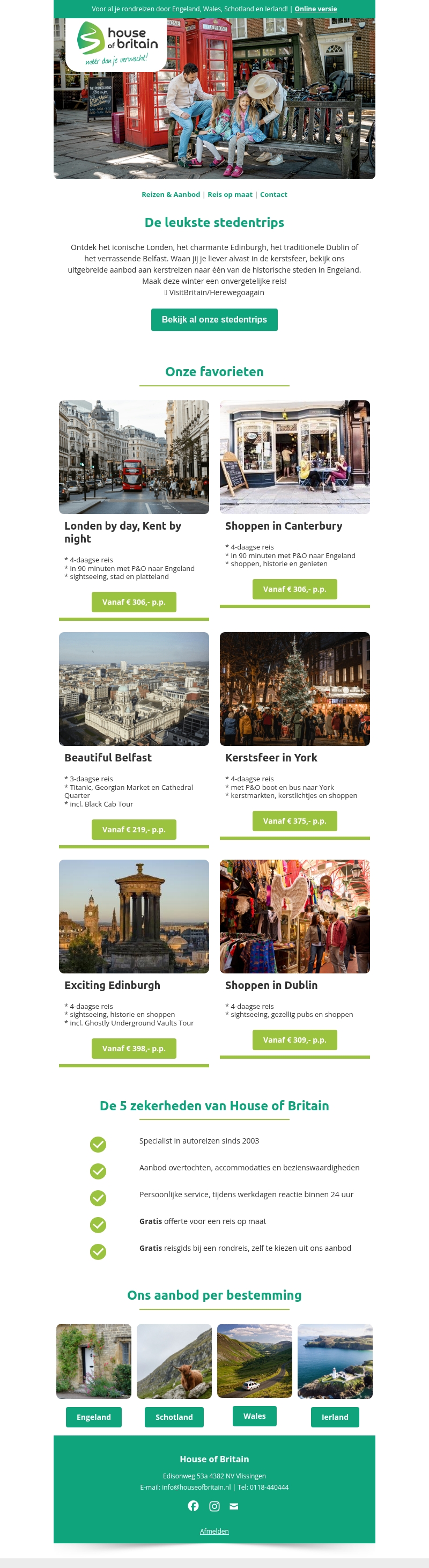Open the Engeland destination button
The image size is (429, 1568).
[x=94, y=1417]
